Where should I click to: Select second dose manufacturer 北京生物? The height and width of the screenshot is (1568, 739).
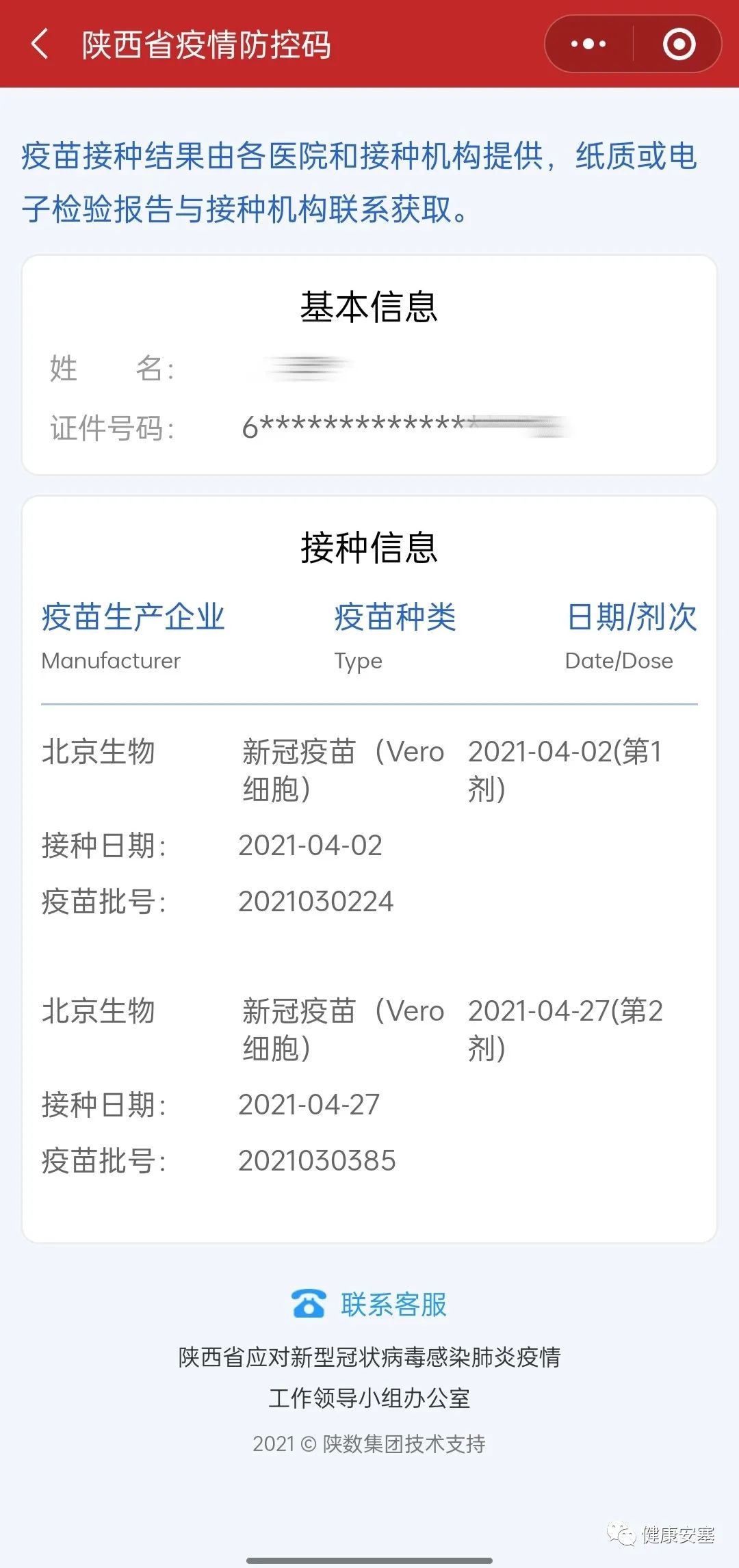point(100,1010)
